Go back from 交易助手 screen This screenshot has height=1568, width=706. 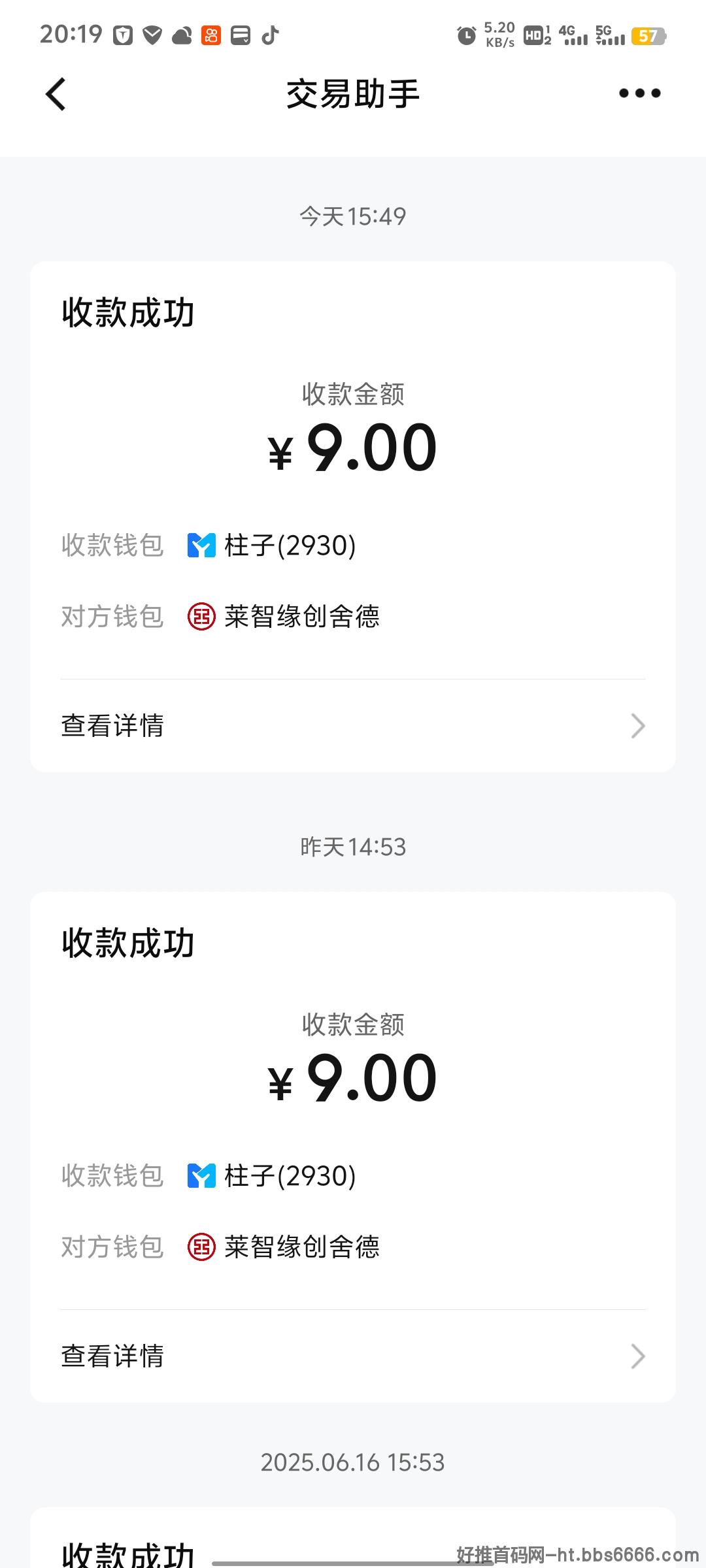click(56, 94)
